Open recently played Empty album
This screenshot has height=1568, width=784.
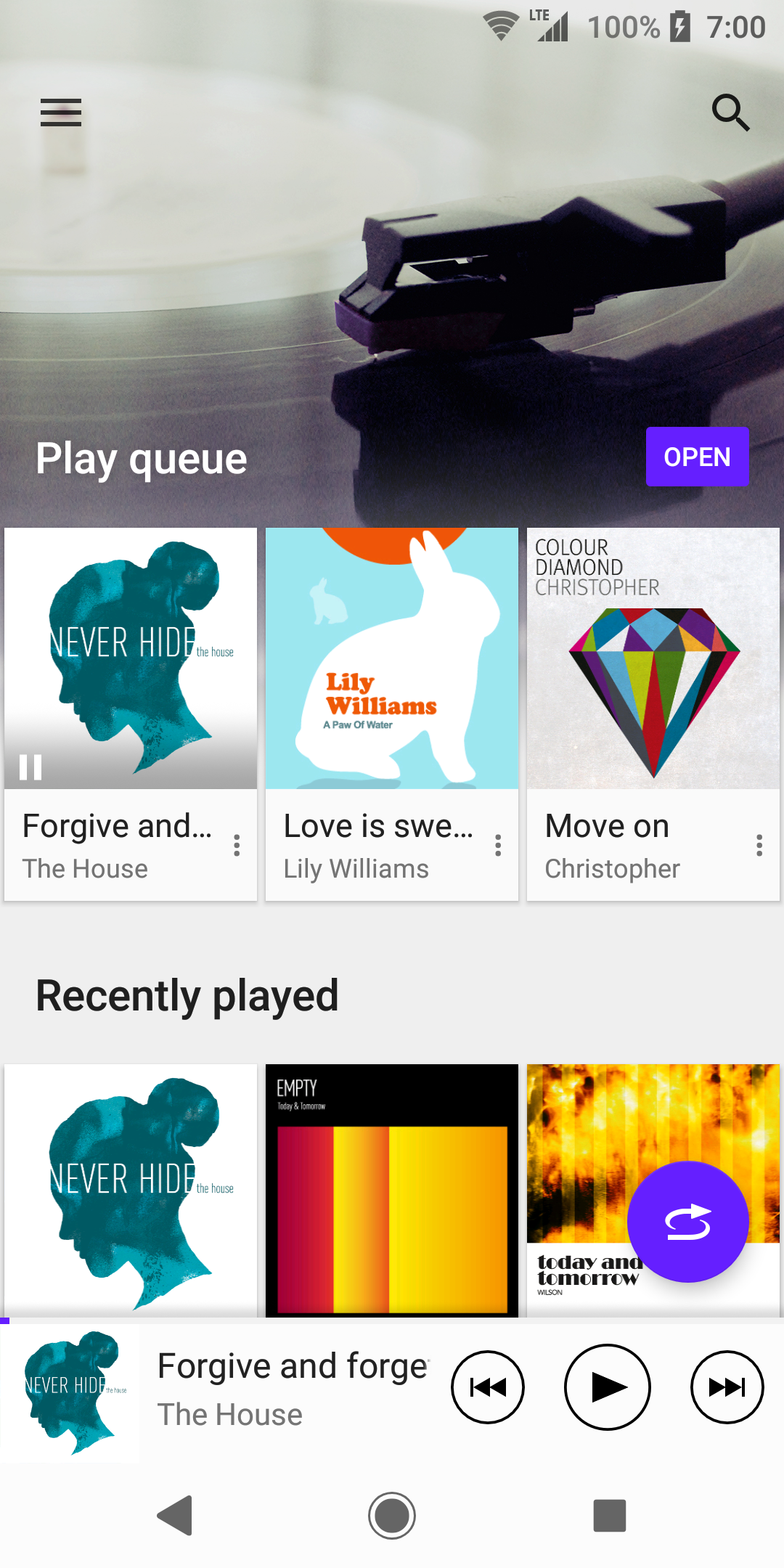tap(392, 1191)
